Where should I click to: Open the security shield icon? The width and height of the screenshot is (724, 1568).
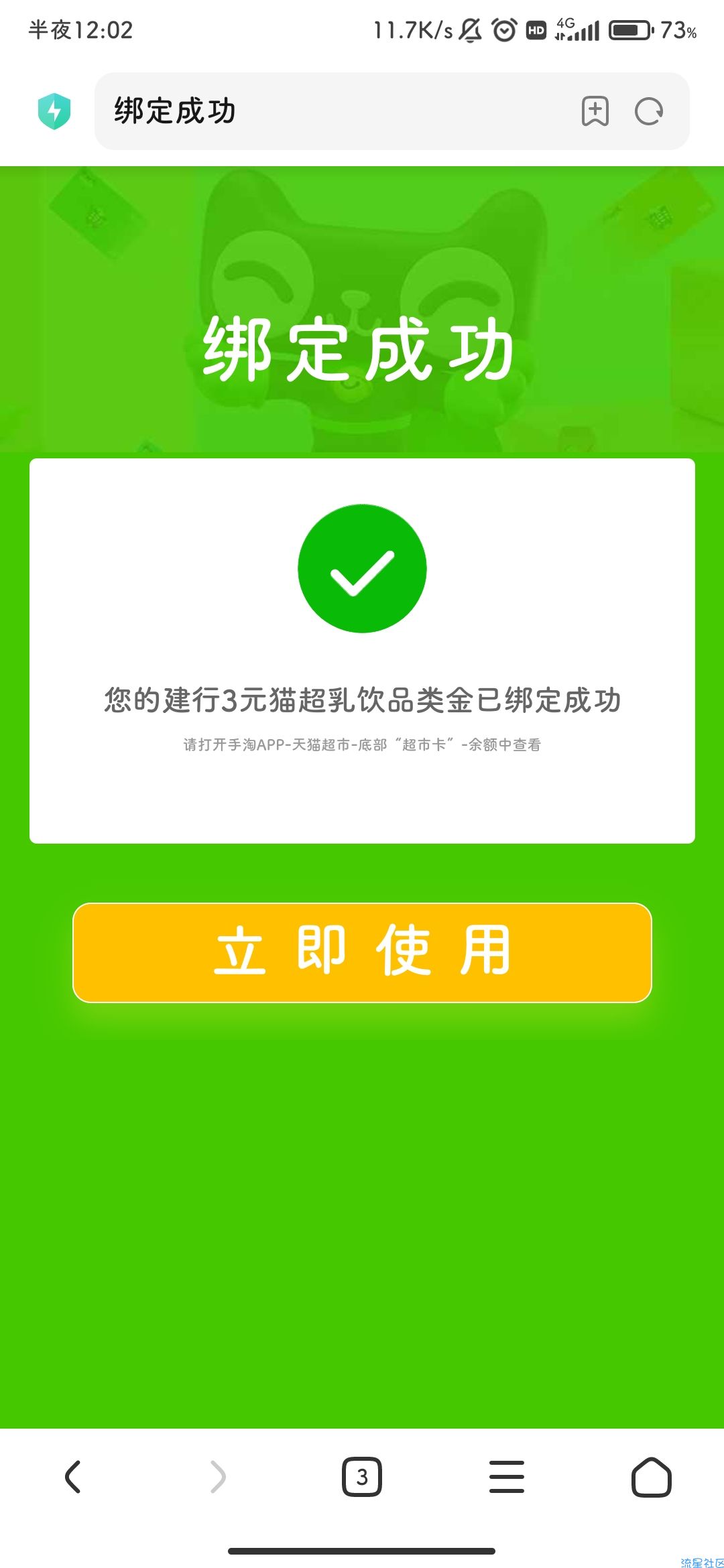54,111
